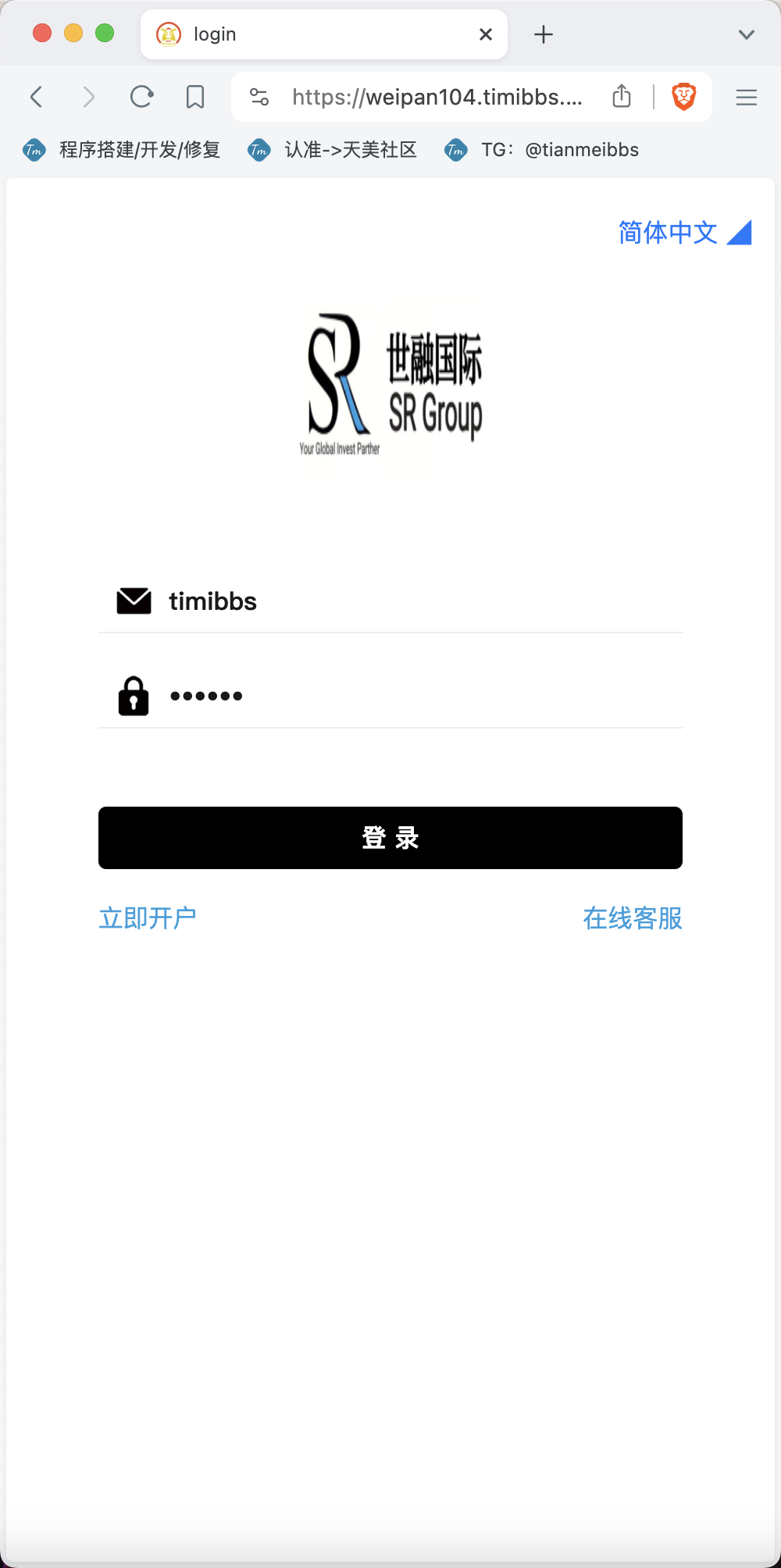Open the 立即开户 registration link

click(148, 918)
